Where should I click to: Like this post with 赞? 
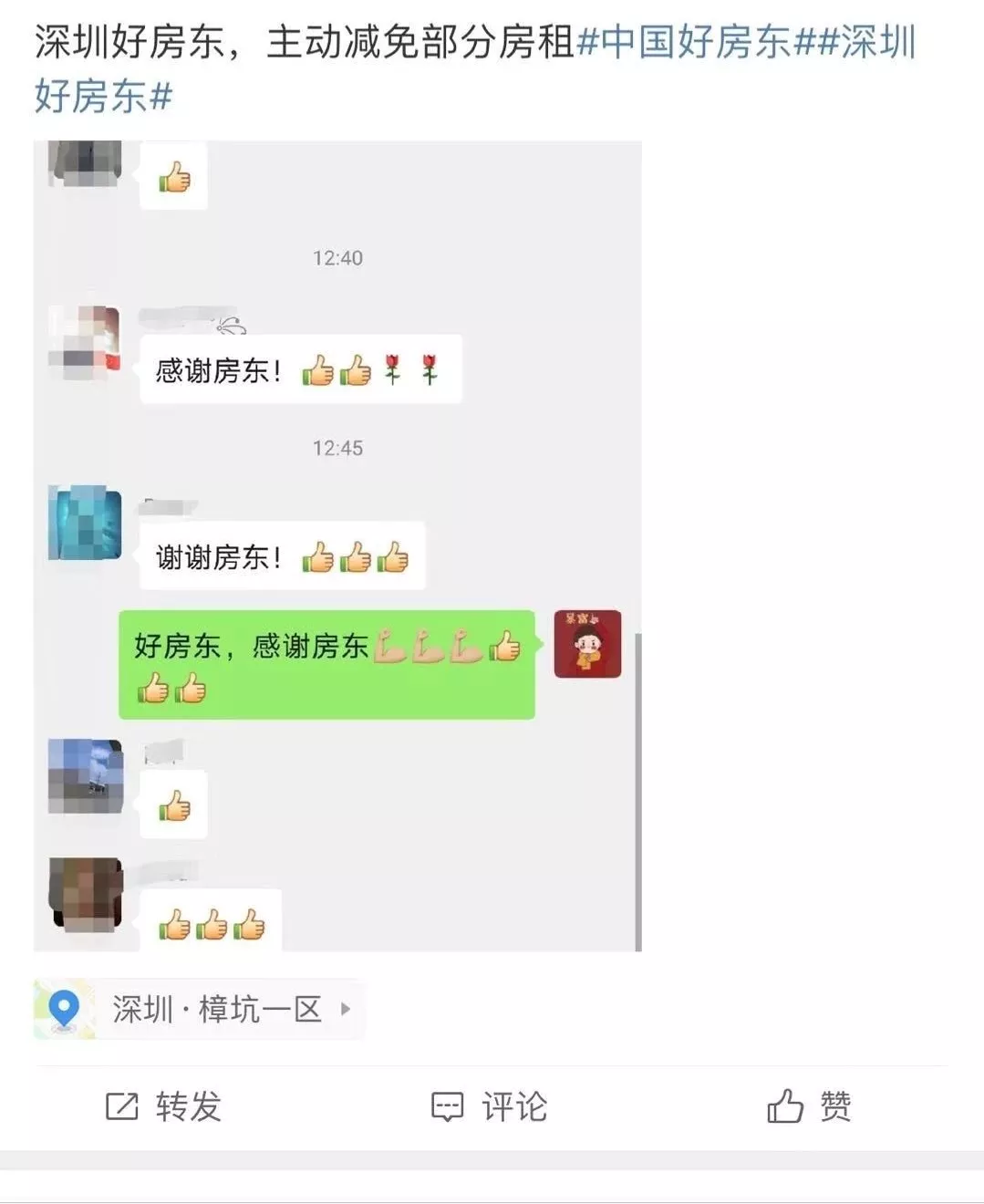pos(809,1106)
